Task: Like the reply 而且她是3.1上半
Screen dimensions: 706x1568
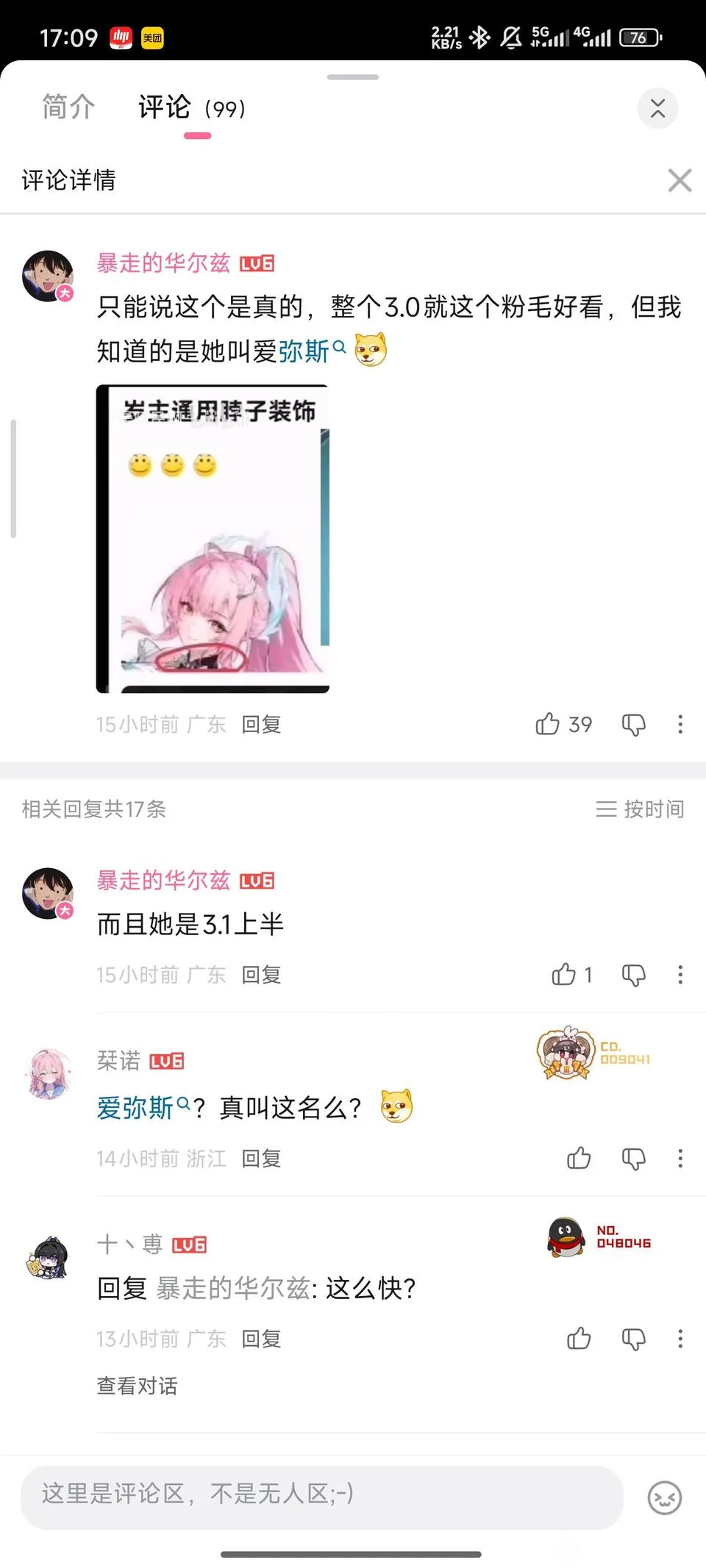Action: pos(564,974)
